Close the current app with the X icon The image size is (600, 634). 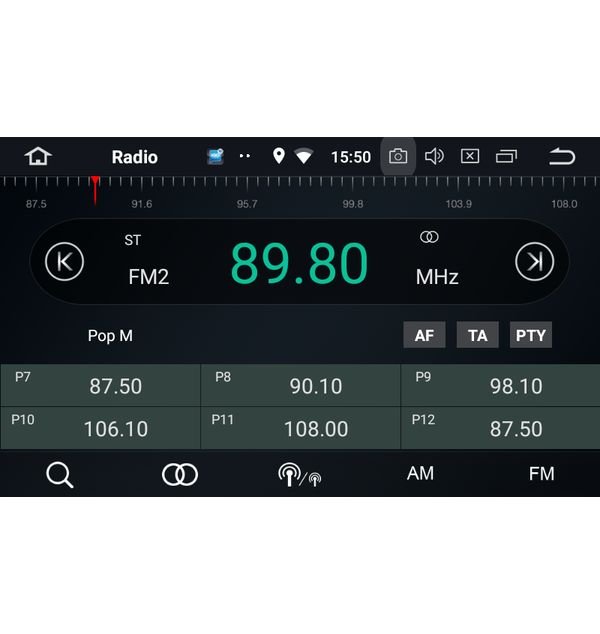pyautogui.click(x=470, y=156)
